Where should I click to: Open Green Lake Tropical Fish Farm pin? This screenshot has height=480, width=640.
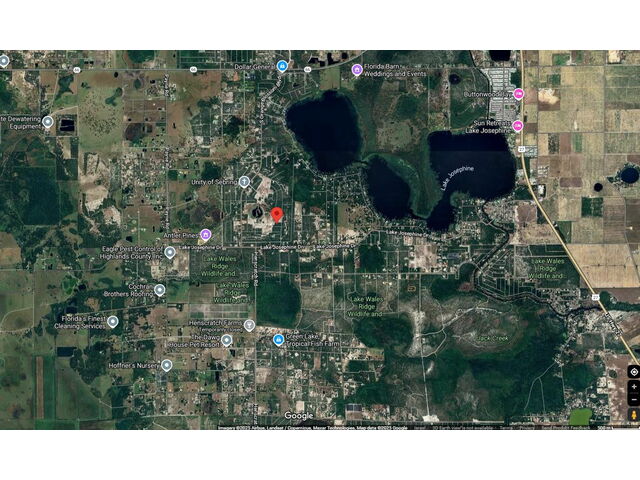278,340
